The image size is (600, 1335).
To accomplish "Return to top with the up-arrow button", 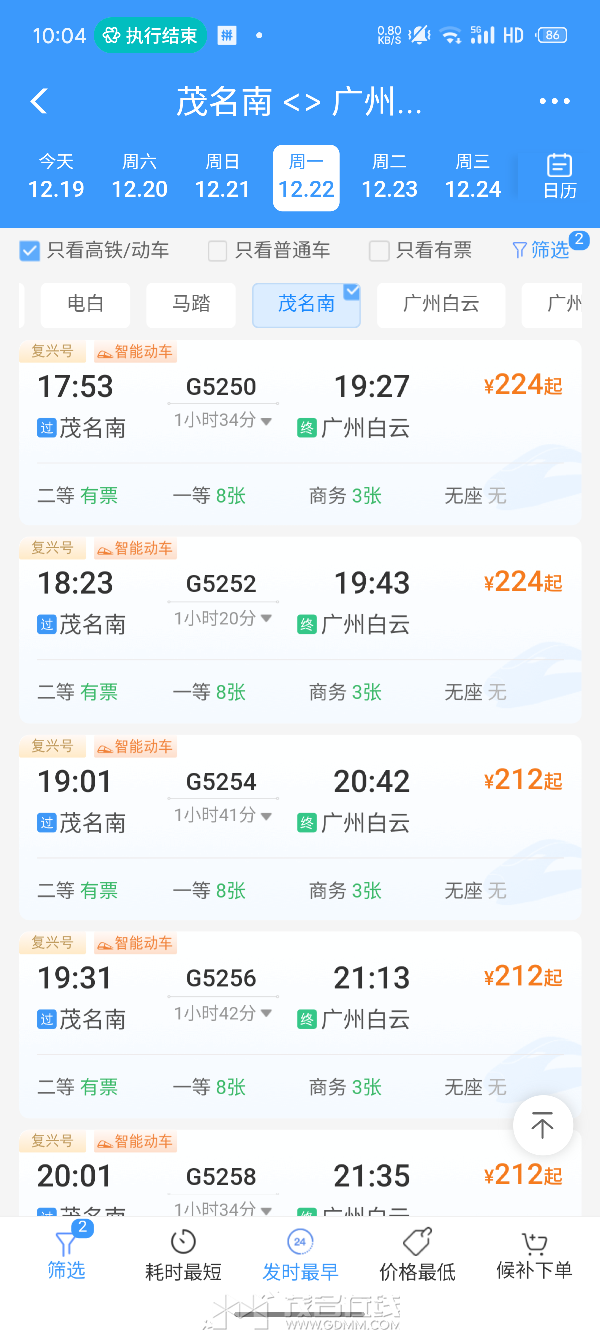I will [542, 1126].
